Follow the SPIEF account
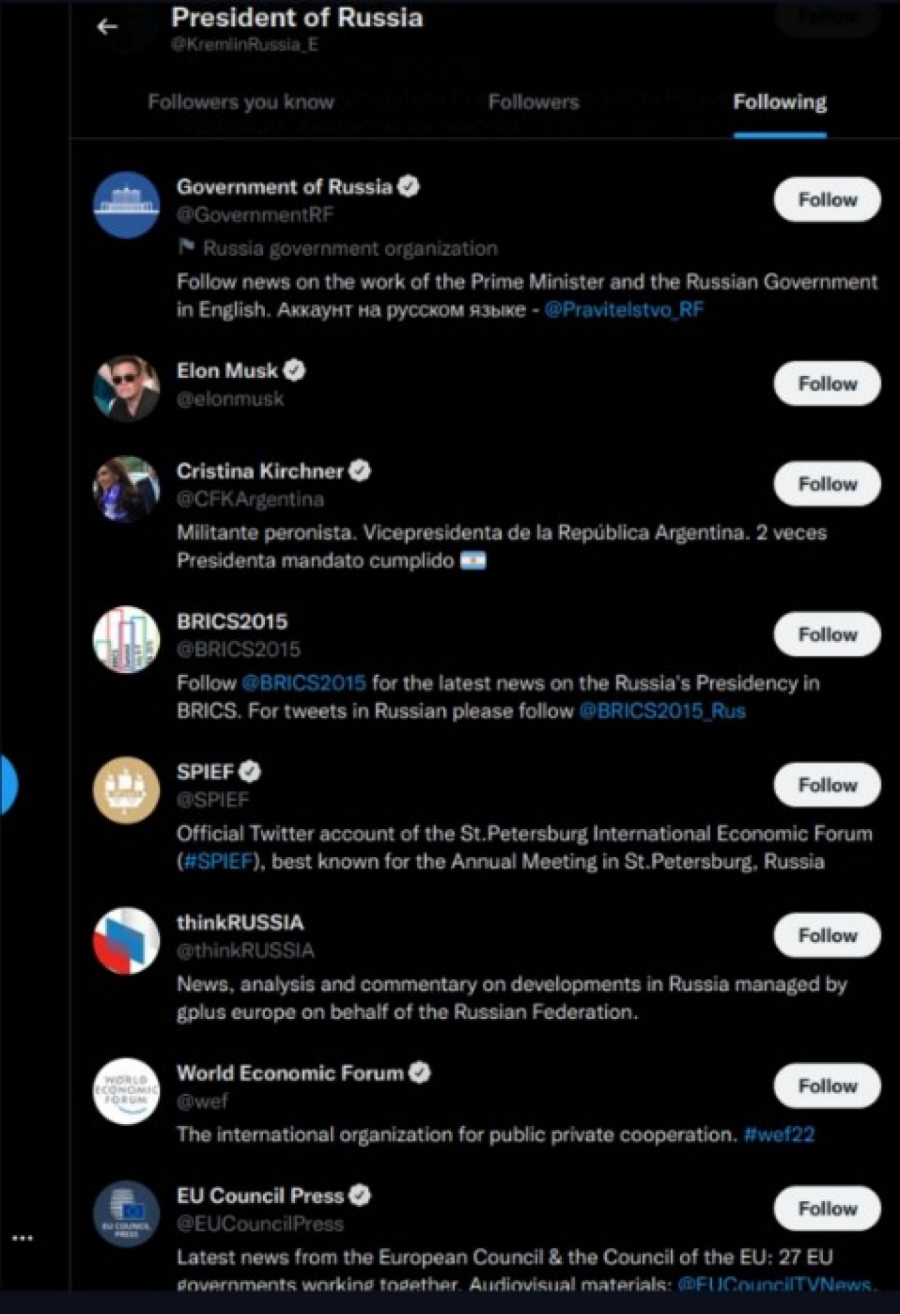The width and height of the screenshot is (900, 1314). (x=826, y=786)
